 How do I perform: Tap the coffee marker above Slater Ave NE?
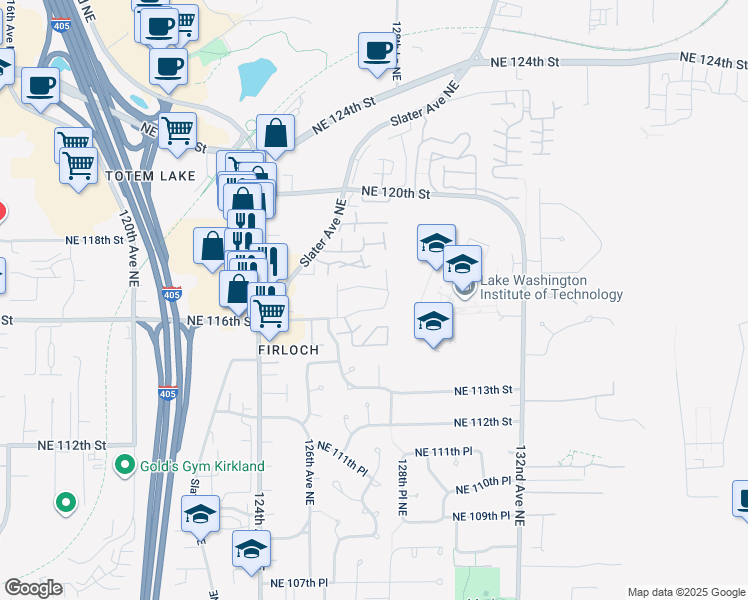click(377, 51)
